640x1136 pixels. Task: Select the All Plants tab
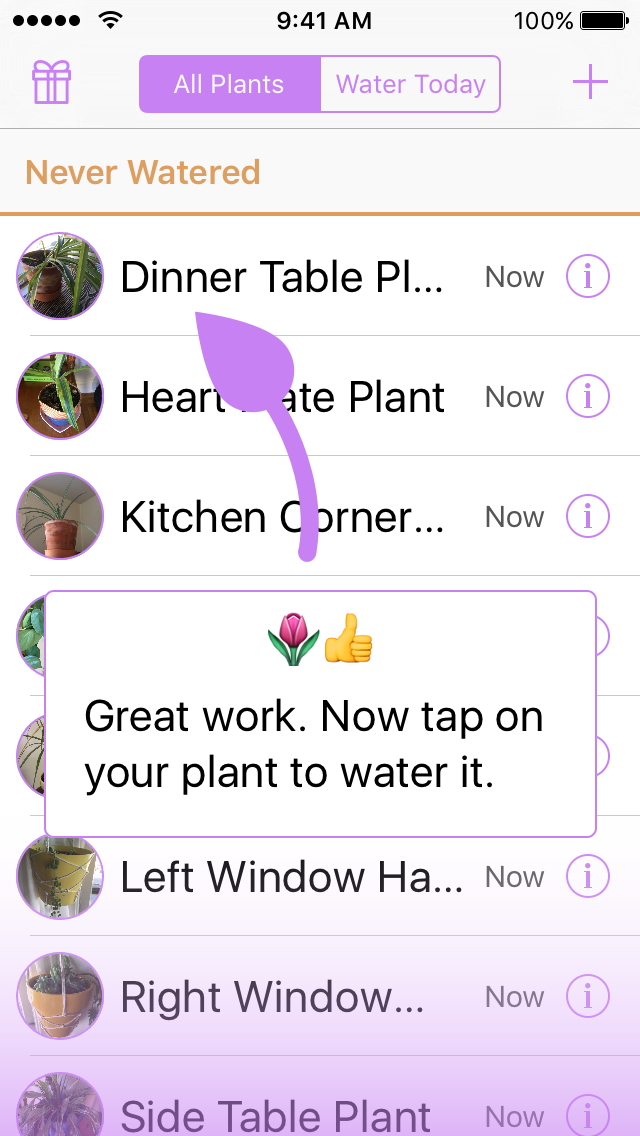[229, 84]
